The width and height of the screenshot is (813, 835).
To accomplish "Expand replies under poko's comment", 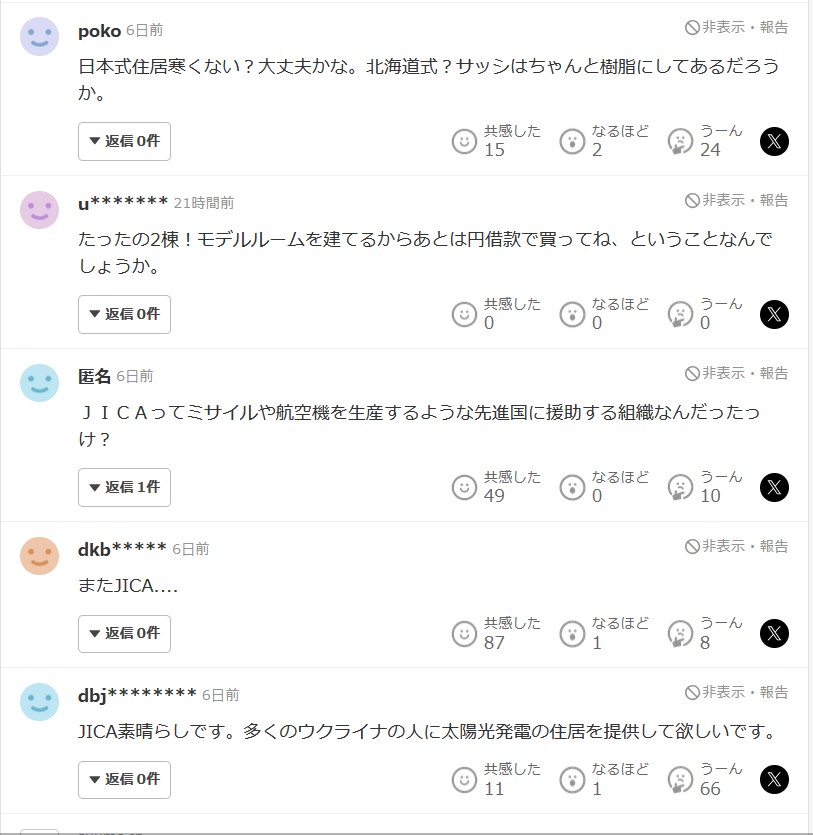I will 124,141.
